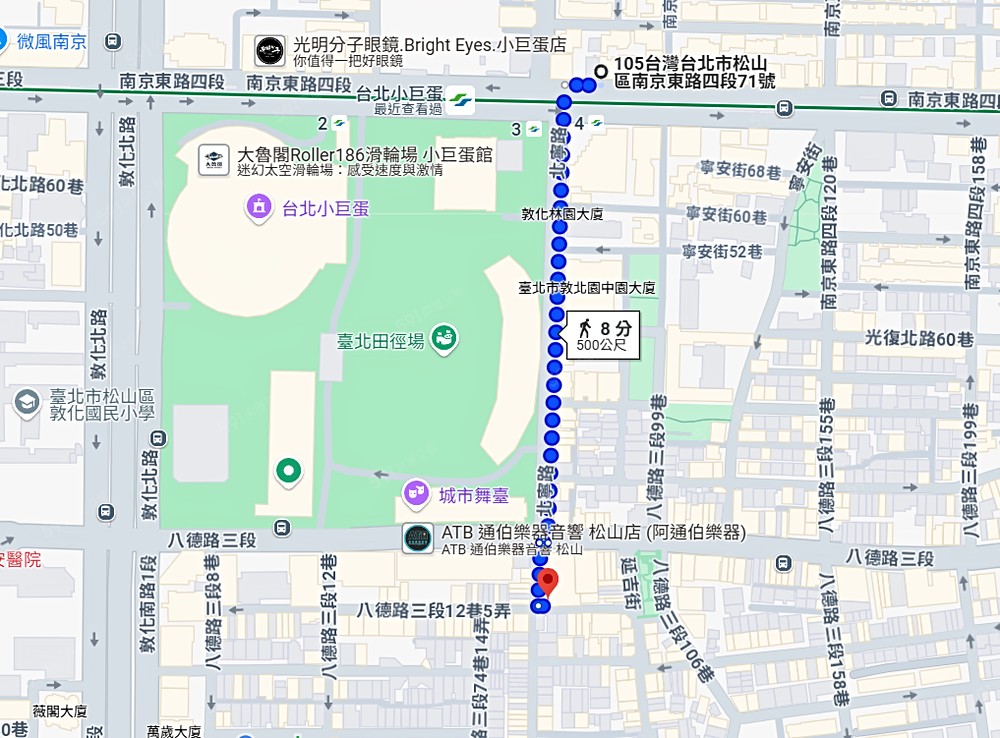
Task: Open 大魯閣Roller186滑輪場 place marker
Action: pos(214,160)
